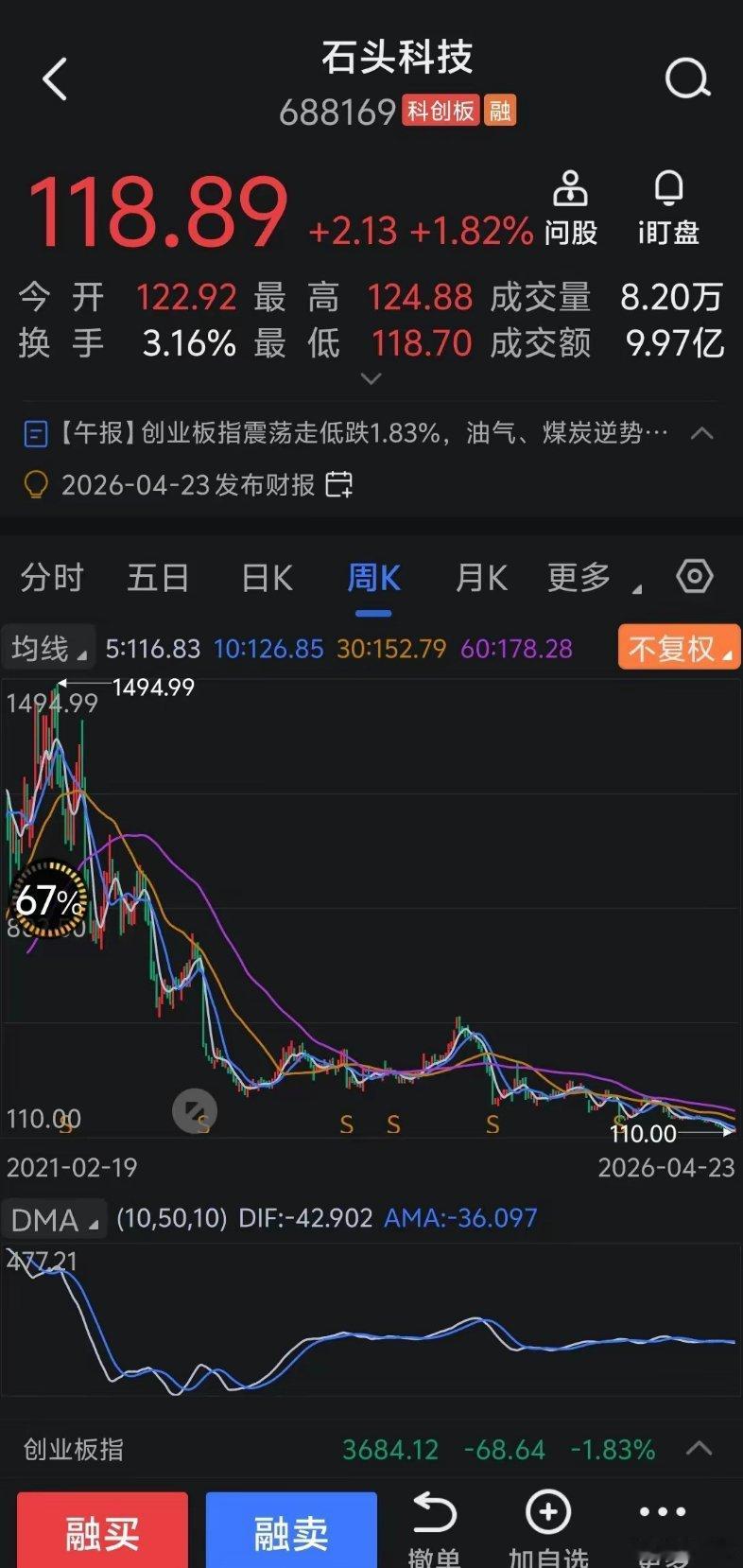Viewport: 743px width, 1568px height.
Task: Tap the news bulletin icon before 午报 headline
Action: point(36,433)
